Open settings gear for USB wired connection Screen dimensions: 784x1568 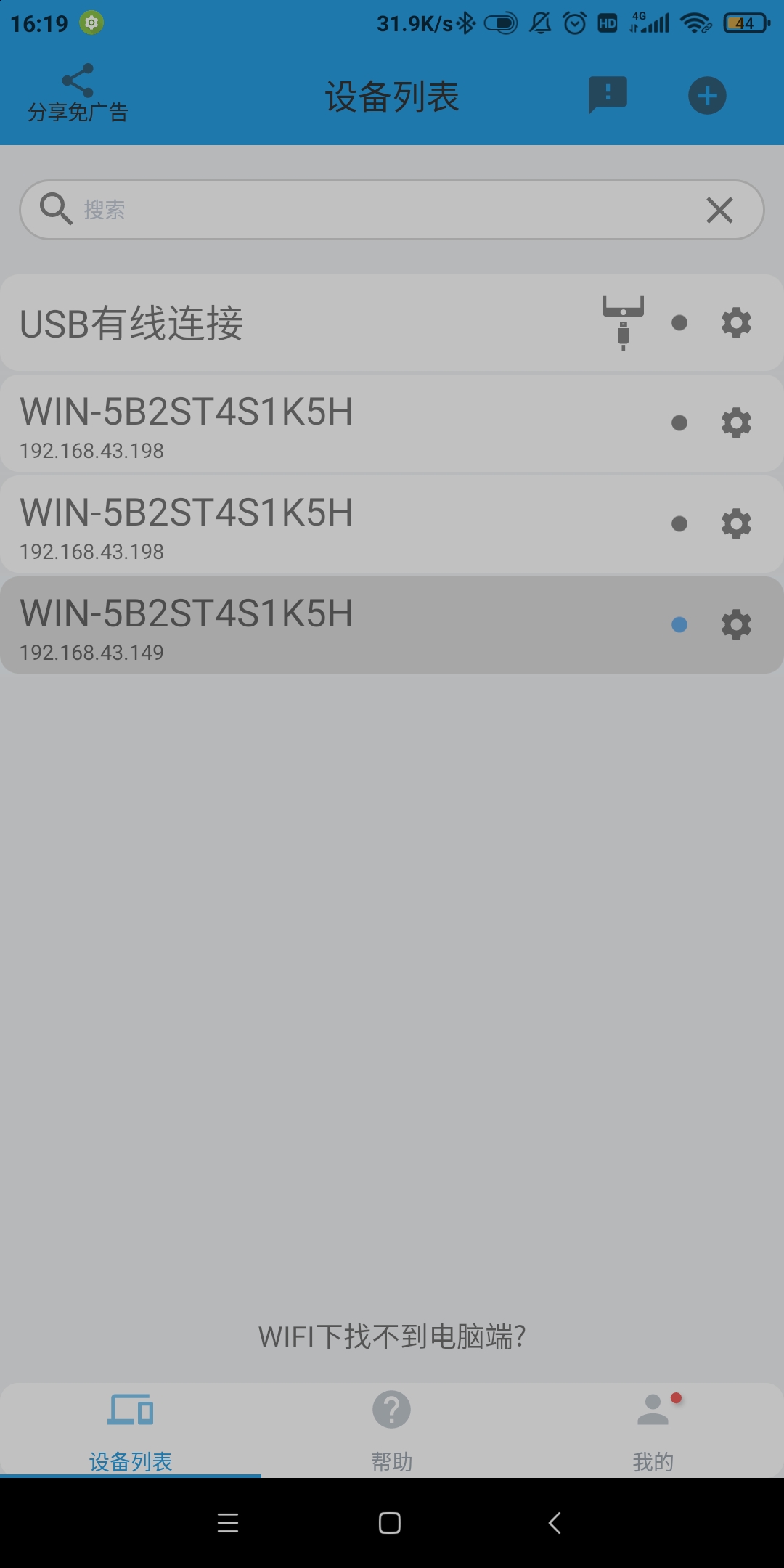[x=736, y=323]
